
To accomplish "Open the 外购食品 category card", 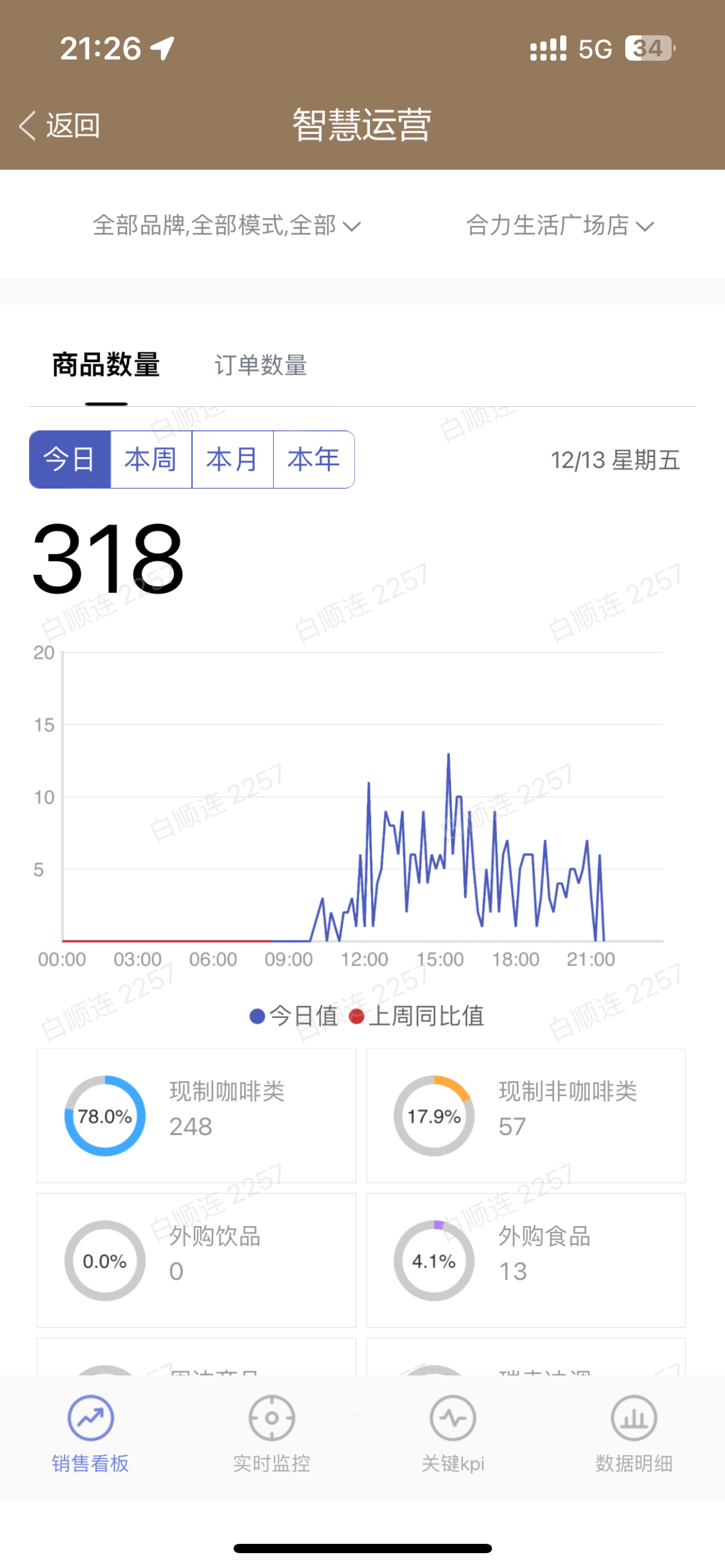I will coord(525,1260).
